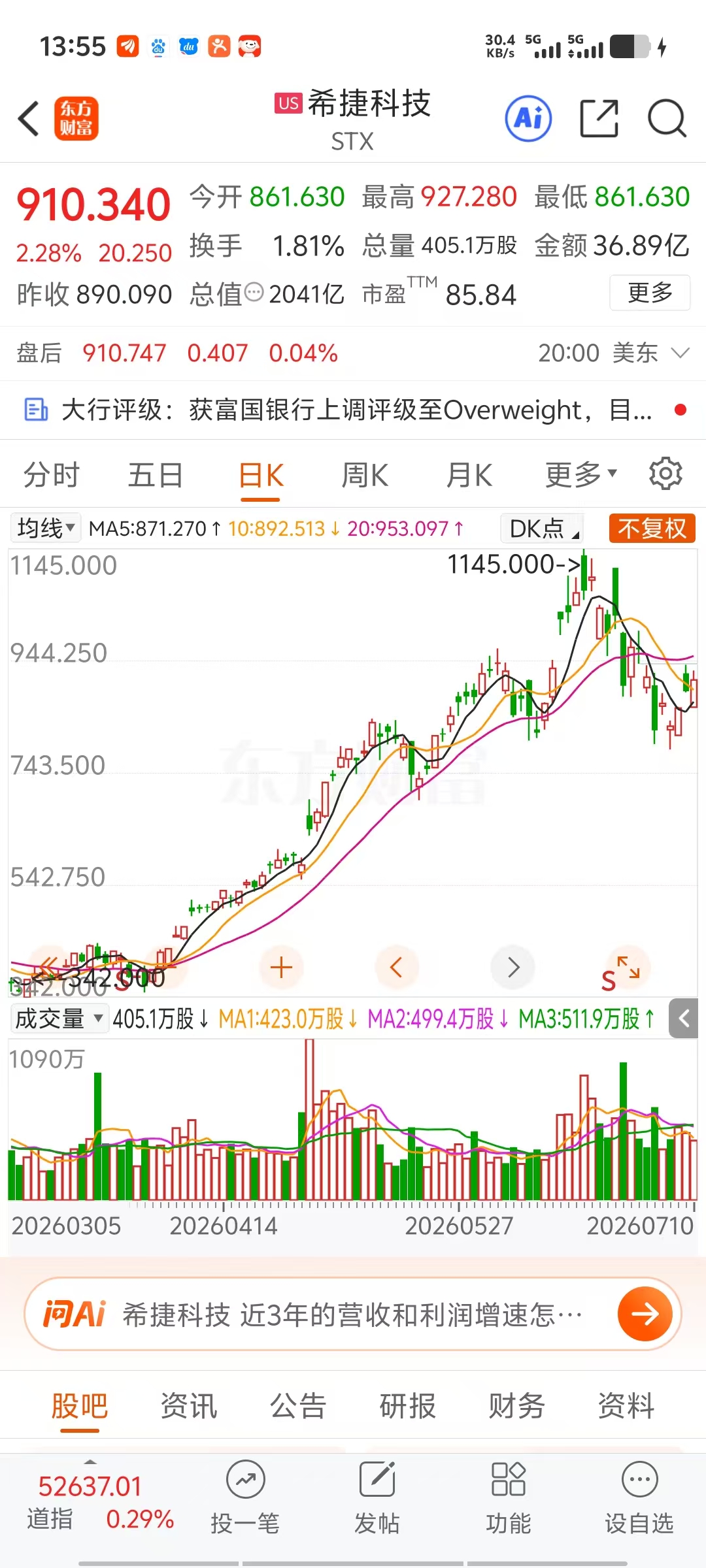Screen dimensions: 706x1568
Task: Share this stock page
Action: tap(599, 118)
